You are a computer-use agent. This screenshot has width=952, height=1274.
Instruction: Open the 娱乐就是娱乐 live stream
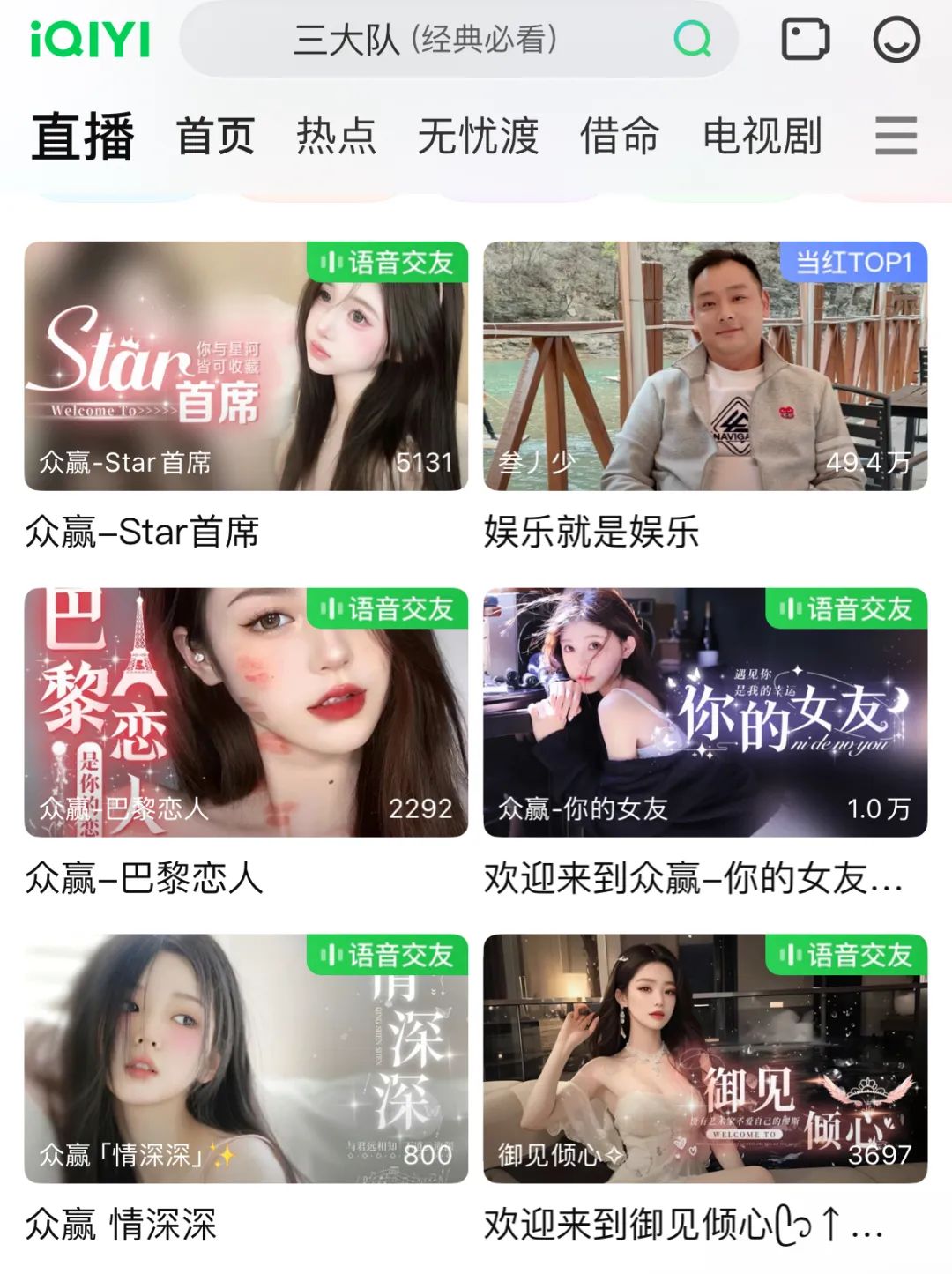(704, 366)
